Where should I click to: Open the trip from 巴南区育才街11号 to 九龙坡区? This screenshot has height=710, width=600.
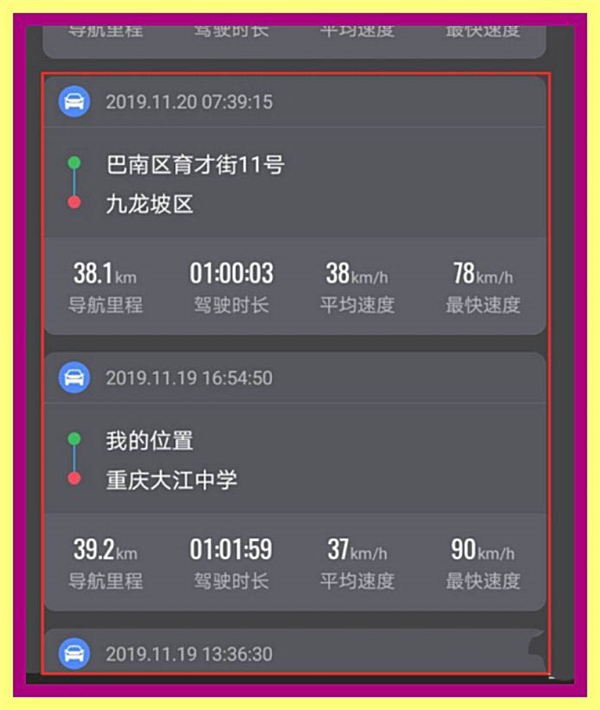(x=295, y=184)
